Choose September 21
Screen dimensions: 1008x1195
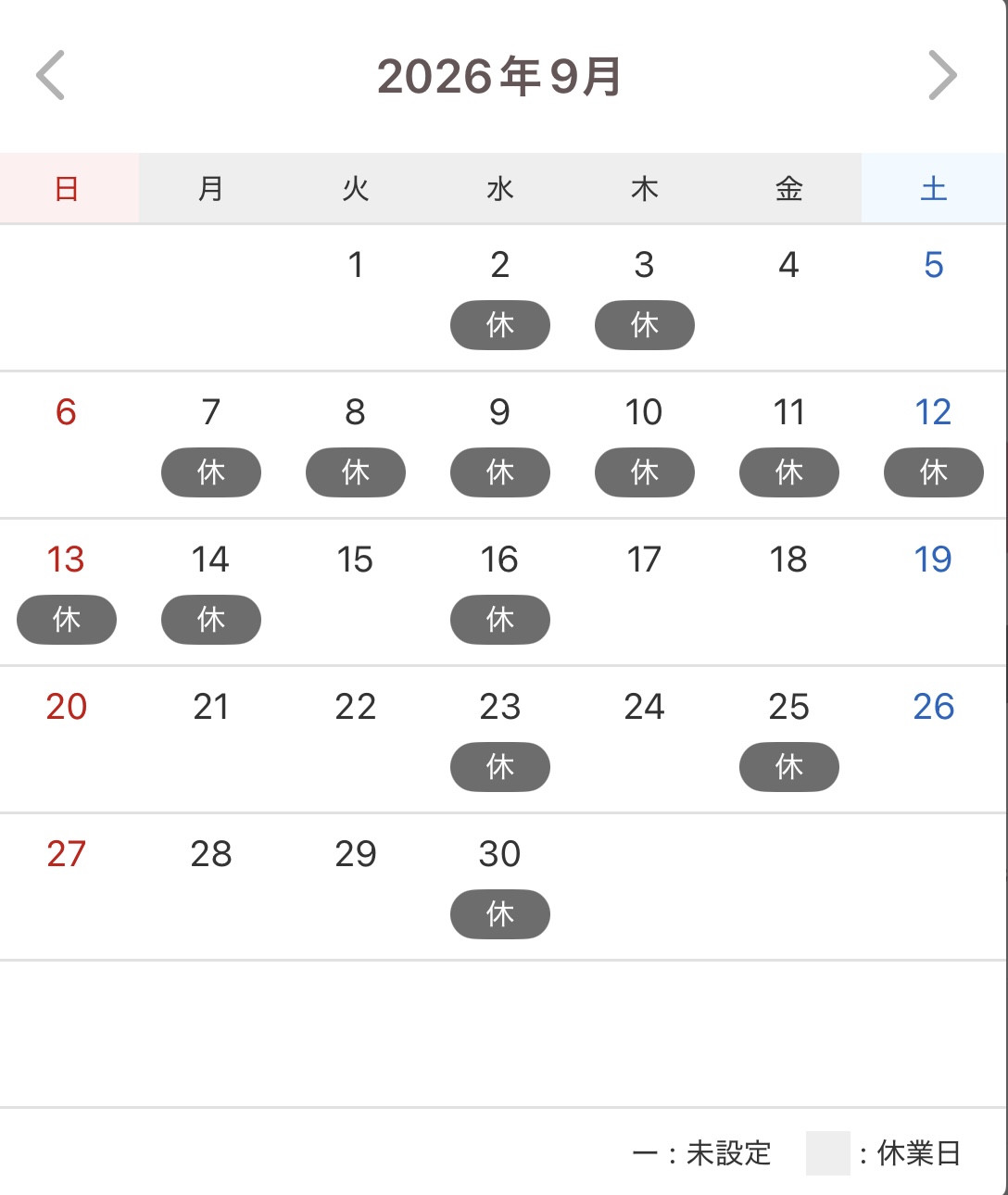click(211, 739)
